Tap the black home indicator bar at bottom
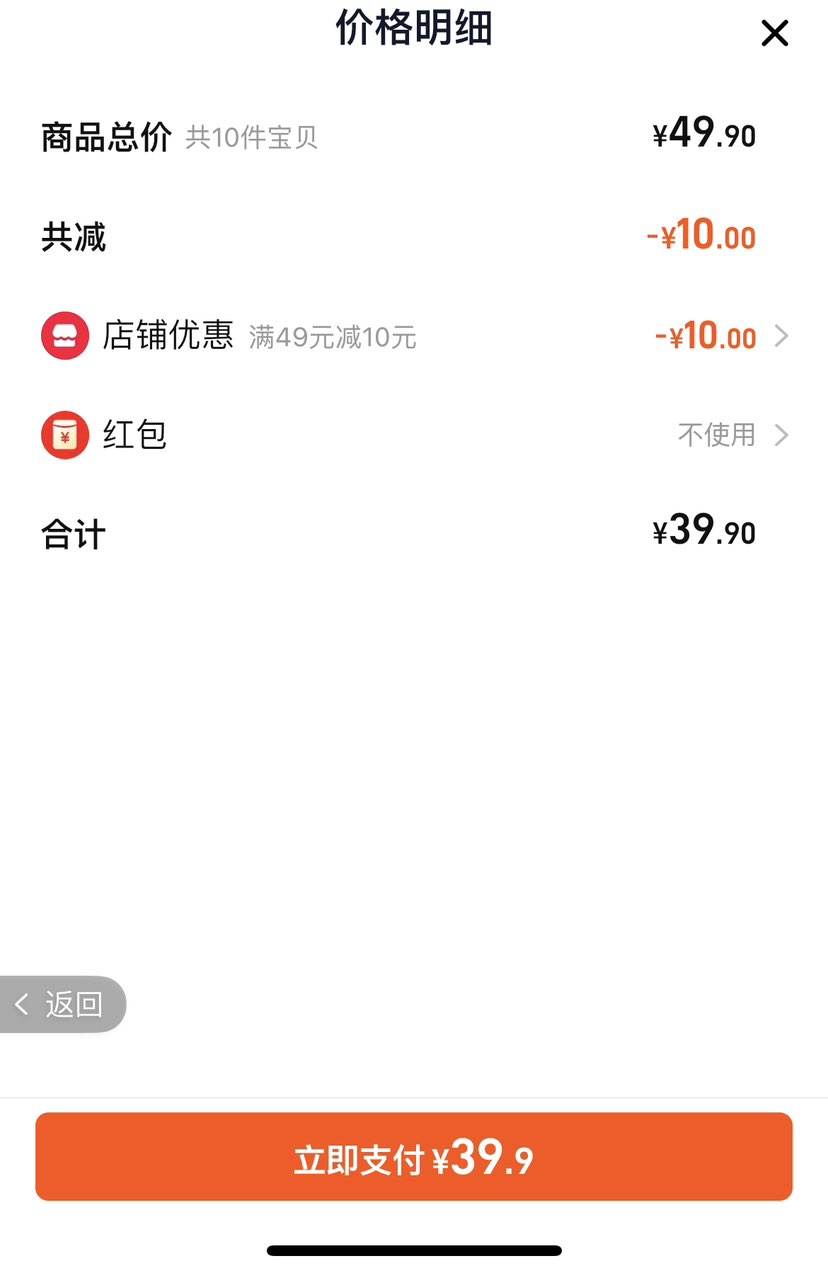The height and width of the screenshot is (1273, 828). click(413, 1248)
